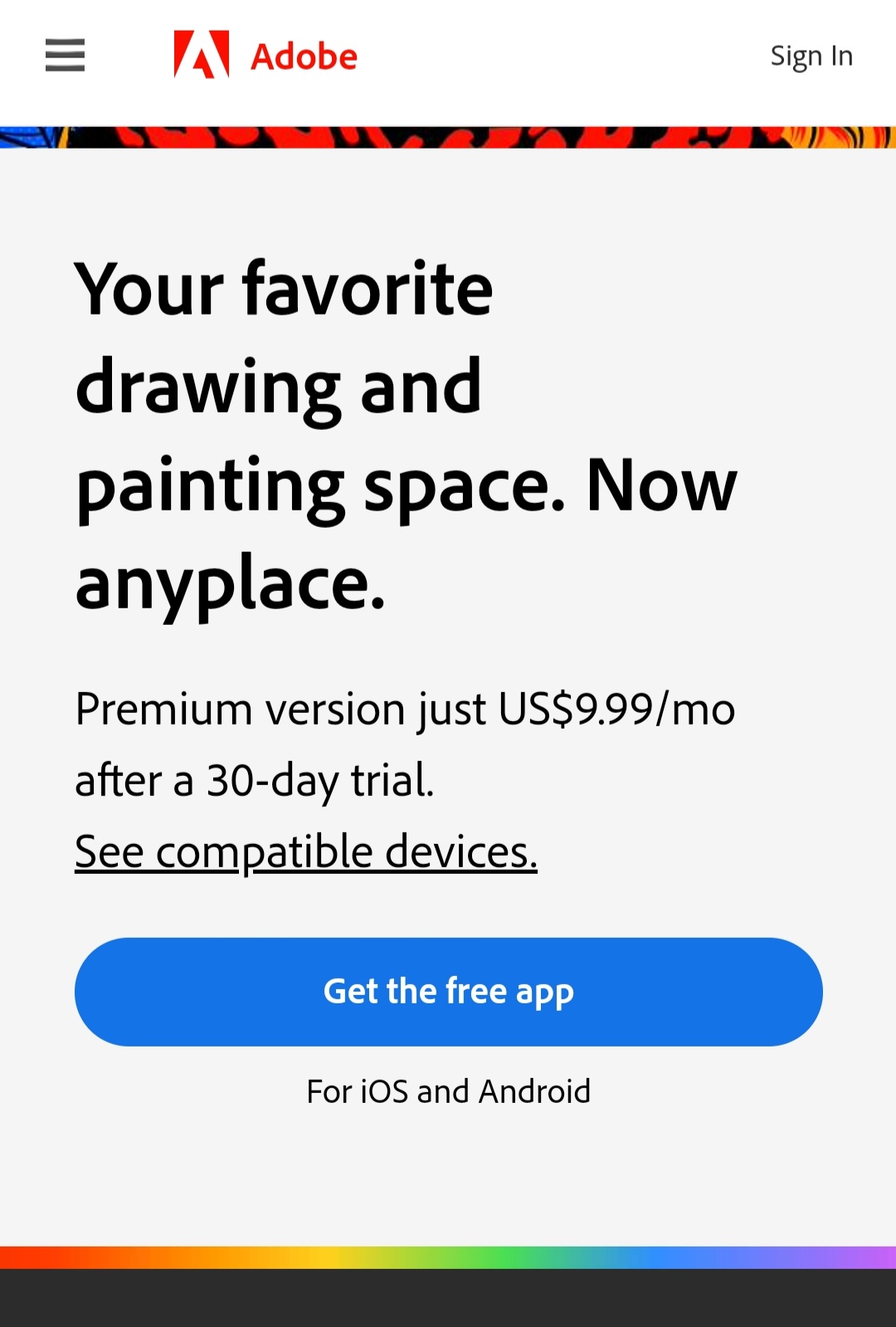Screen dimensions: 896x1327
Task: Tap Get the free app button
Action: click(x=448, y=992)
